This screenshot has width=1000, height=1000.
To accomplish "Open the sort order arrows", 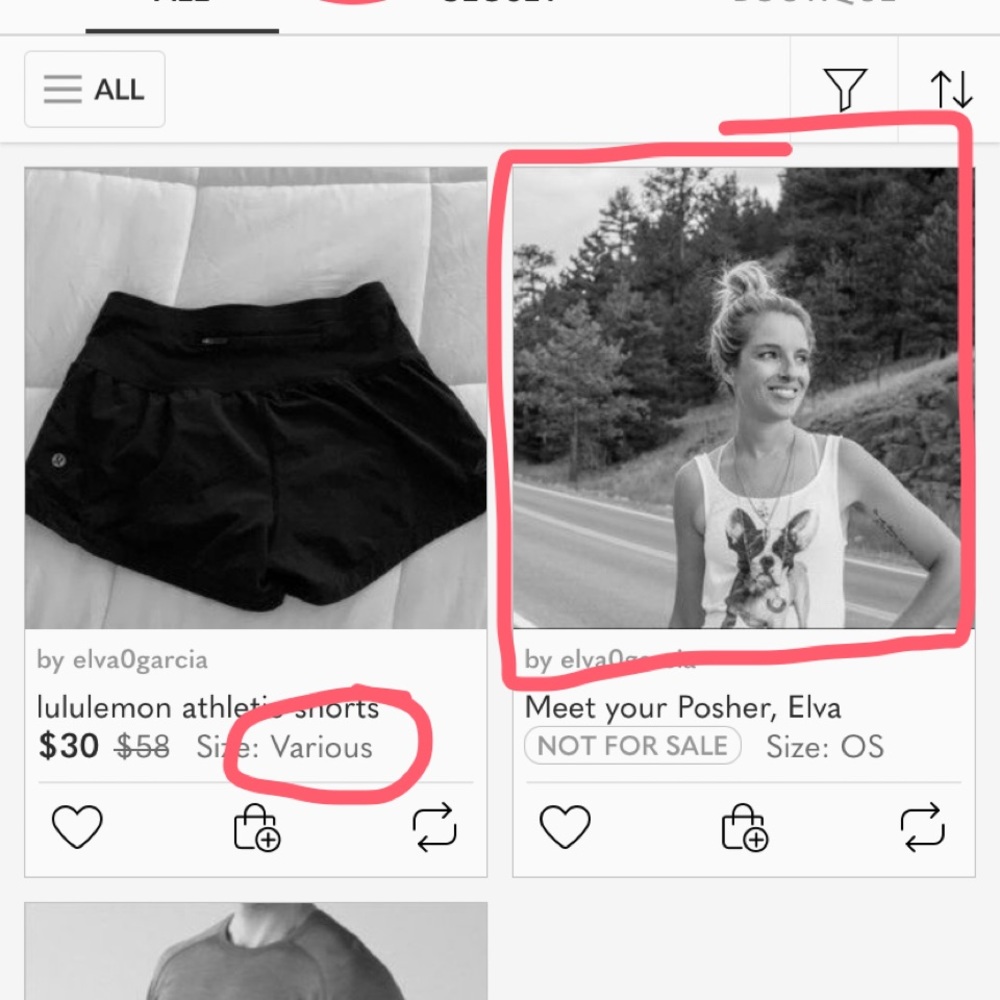I will (951, 90).
